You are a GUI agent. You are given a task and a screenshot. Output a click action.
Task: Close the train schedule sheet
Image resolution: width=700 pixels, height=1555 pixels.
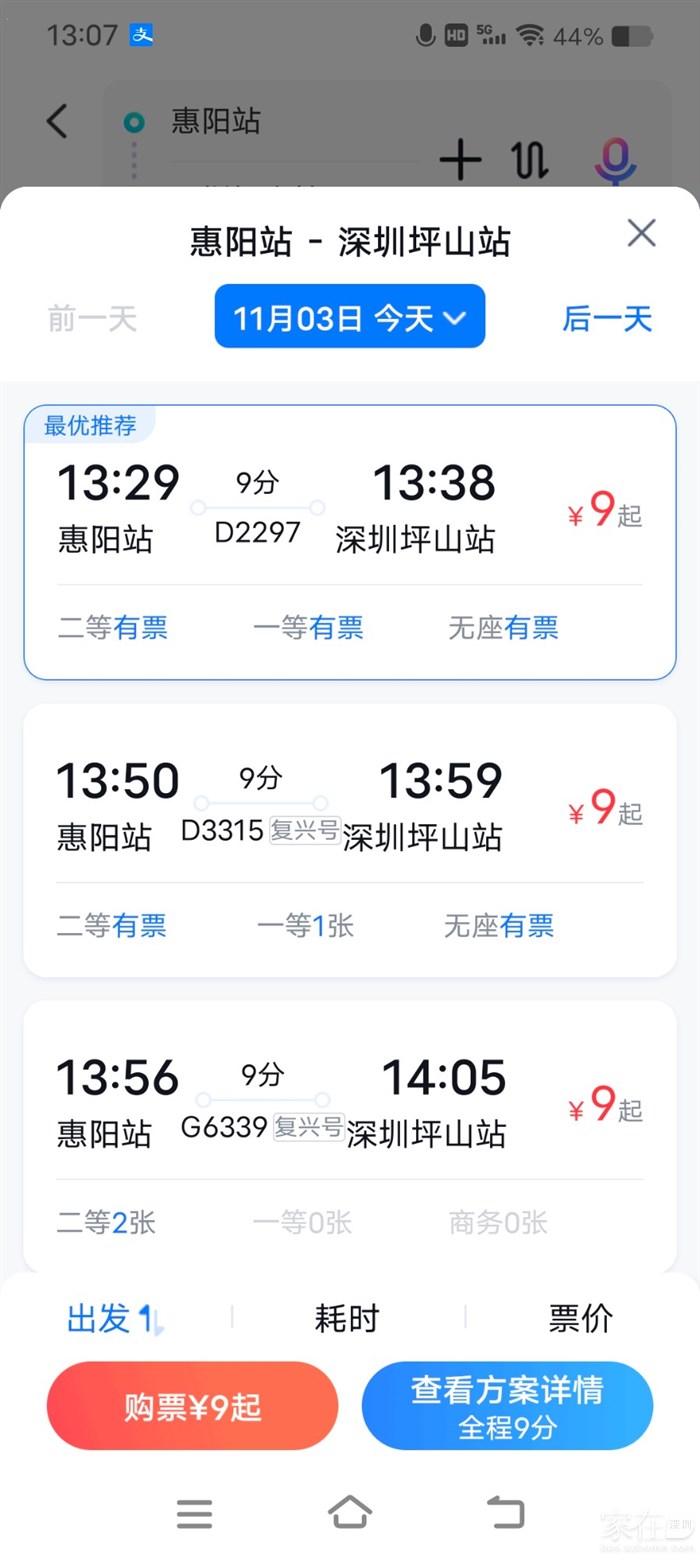(x=641, y=233)
